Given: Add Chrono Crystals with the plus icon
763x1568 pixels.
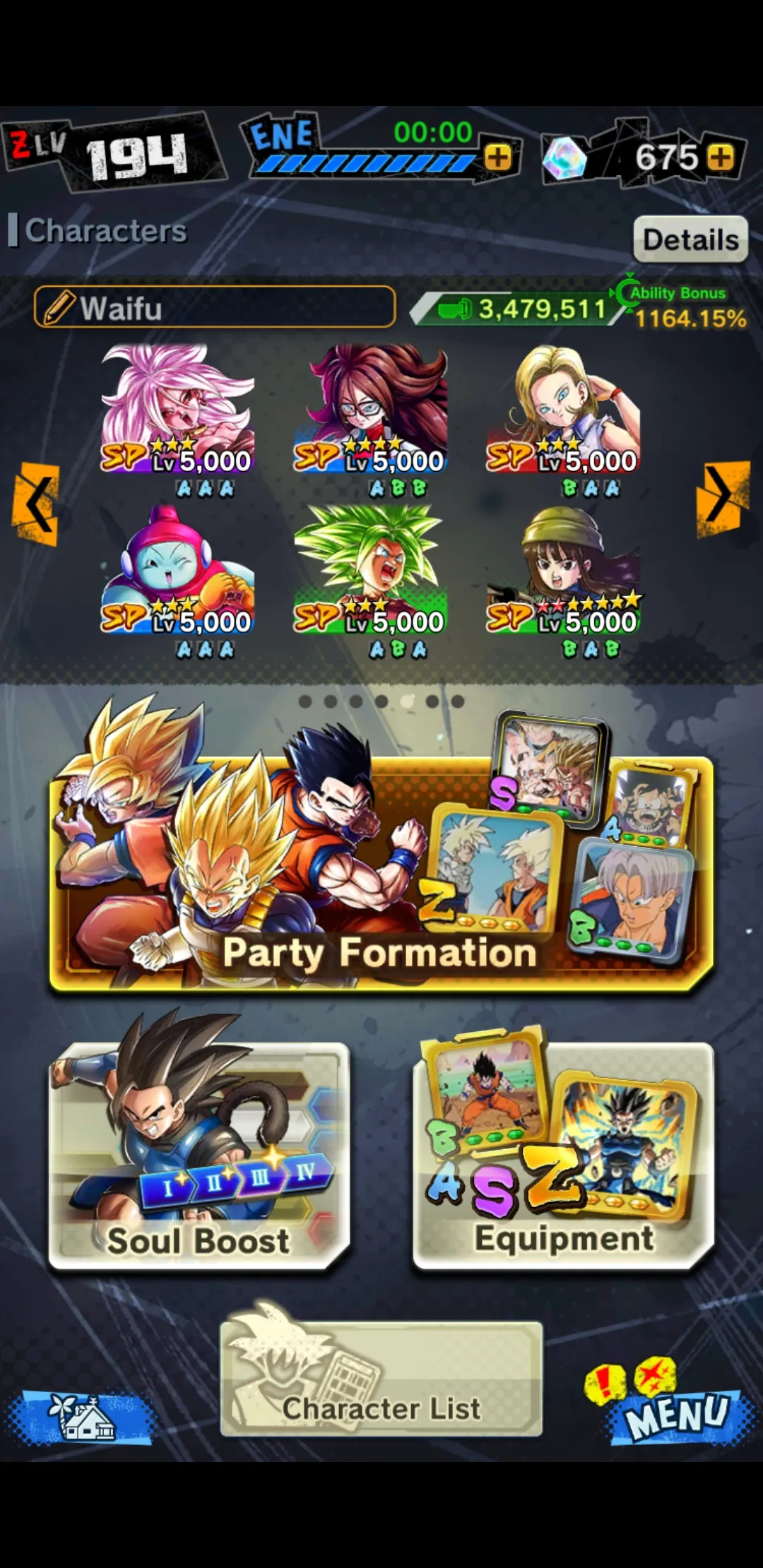Looking at the screenshot, I should (x=720, y=158).
